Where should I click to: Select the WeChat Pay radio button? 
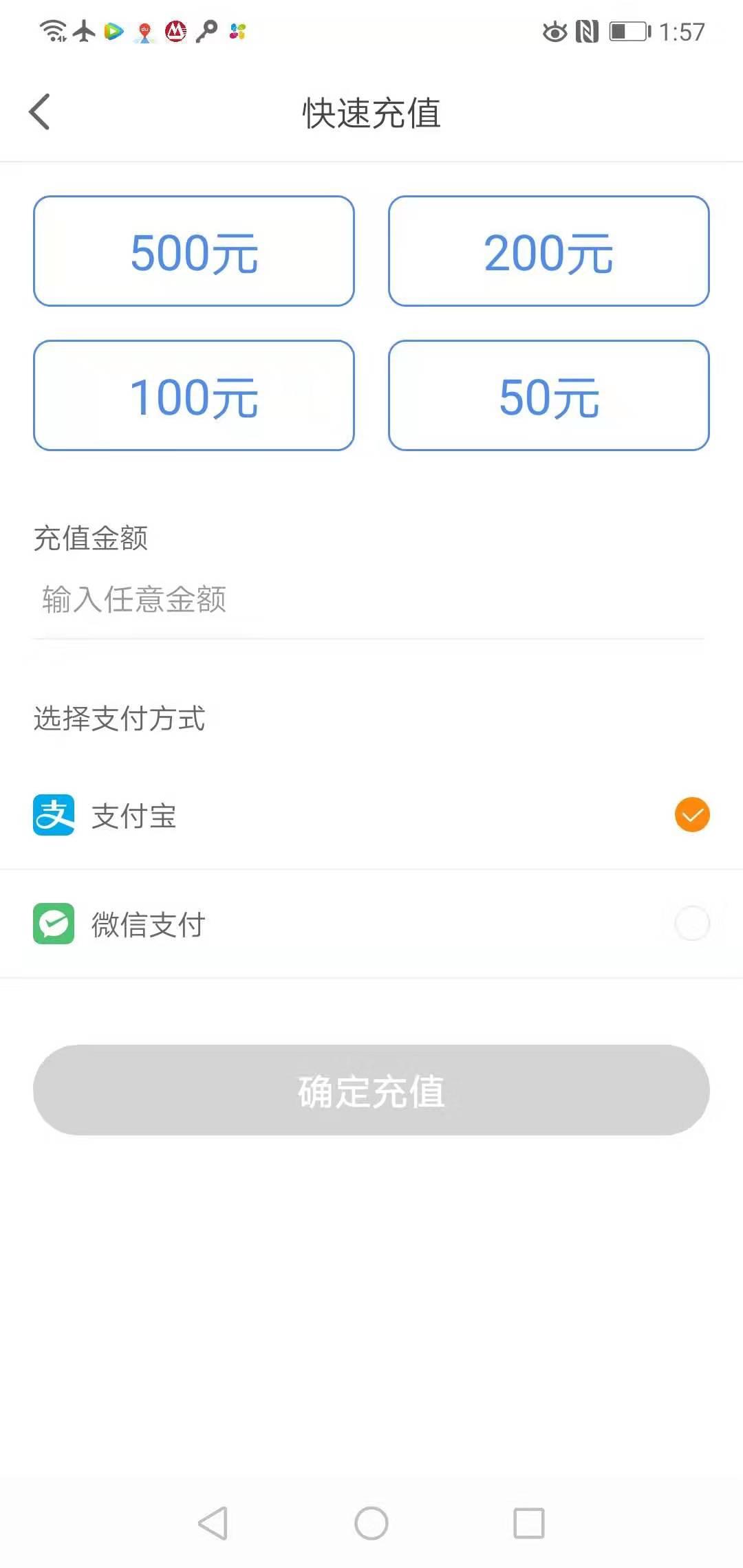(x=691, y=924)
